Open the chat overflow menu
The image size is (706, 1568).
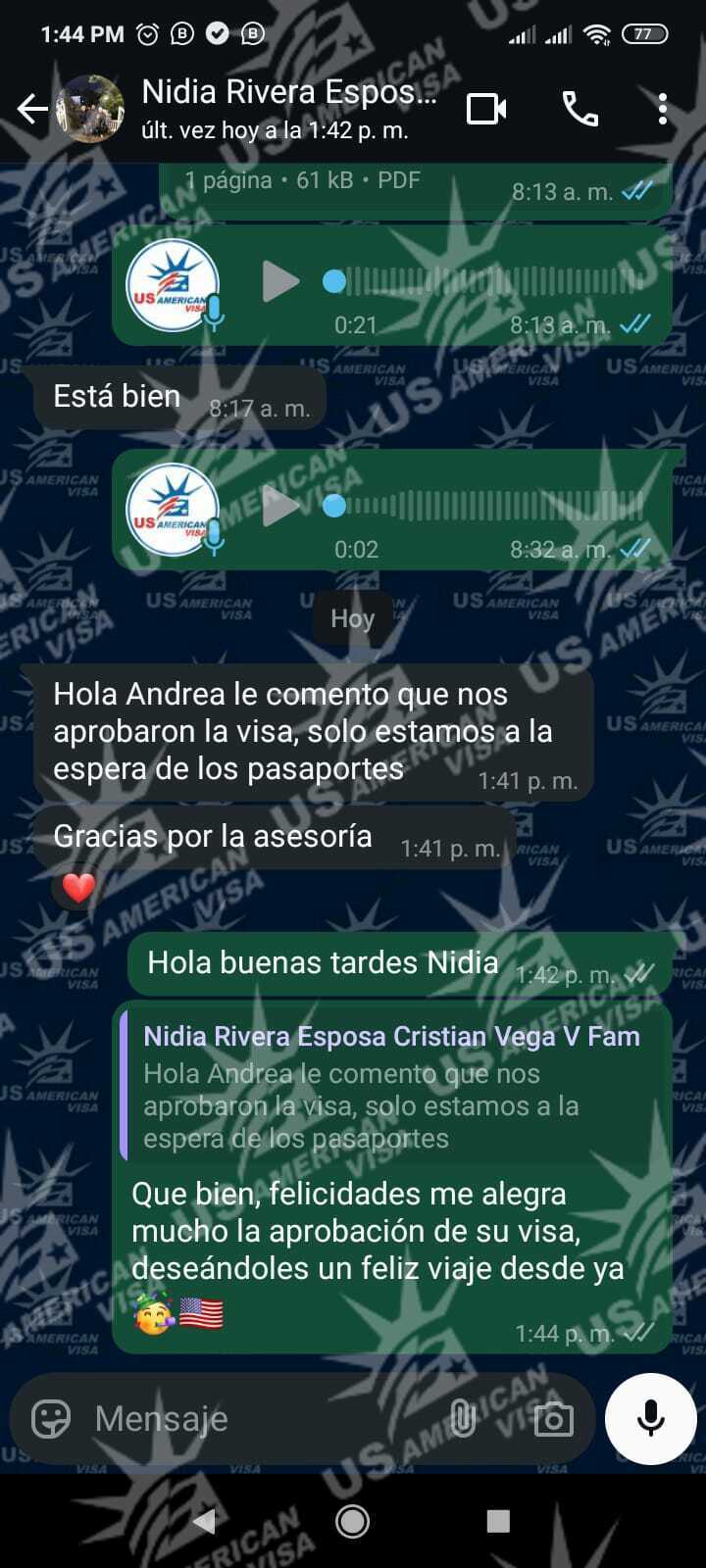point(663,109)
